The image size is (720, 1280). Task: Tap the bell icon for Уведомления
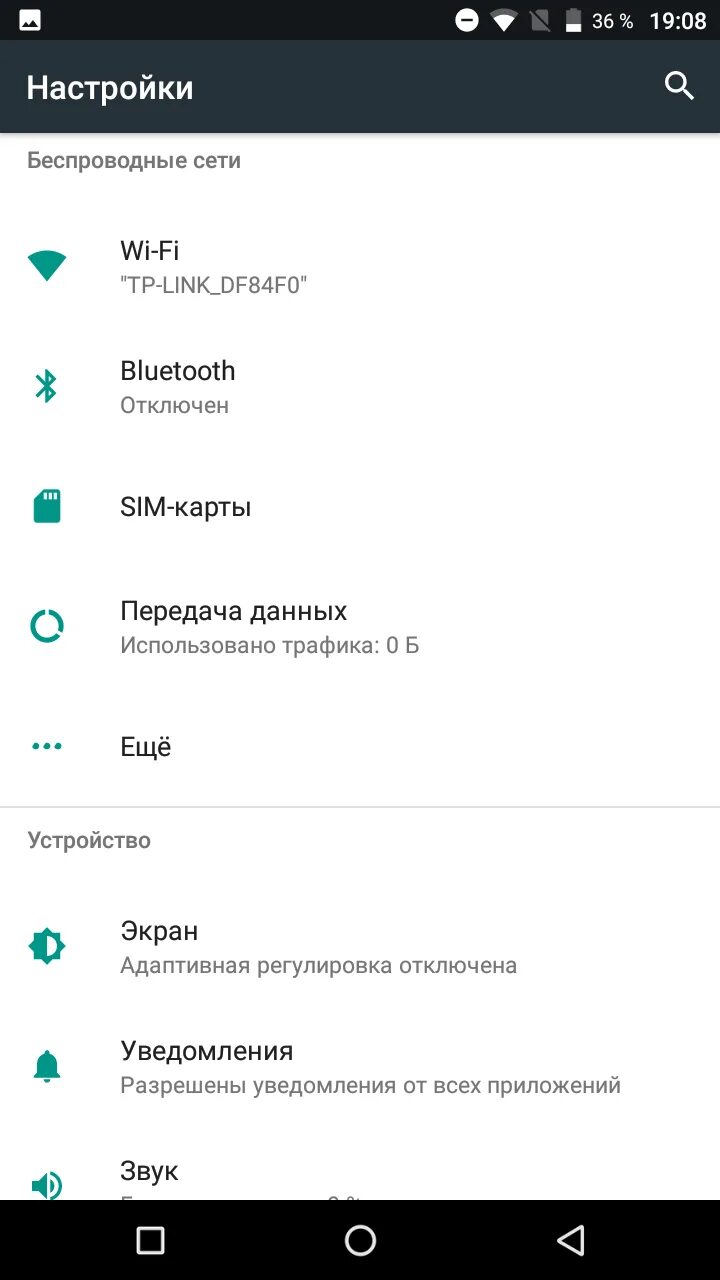46,1064
